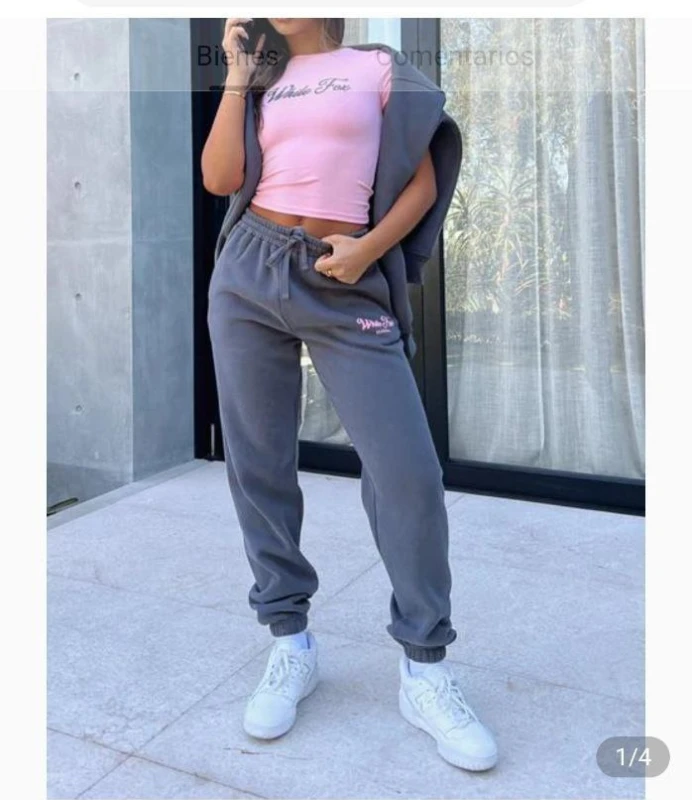Viewport: 692px width, 800px height.
Task: Switch to the Comentarios tab
Action: point(454,56)
